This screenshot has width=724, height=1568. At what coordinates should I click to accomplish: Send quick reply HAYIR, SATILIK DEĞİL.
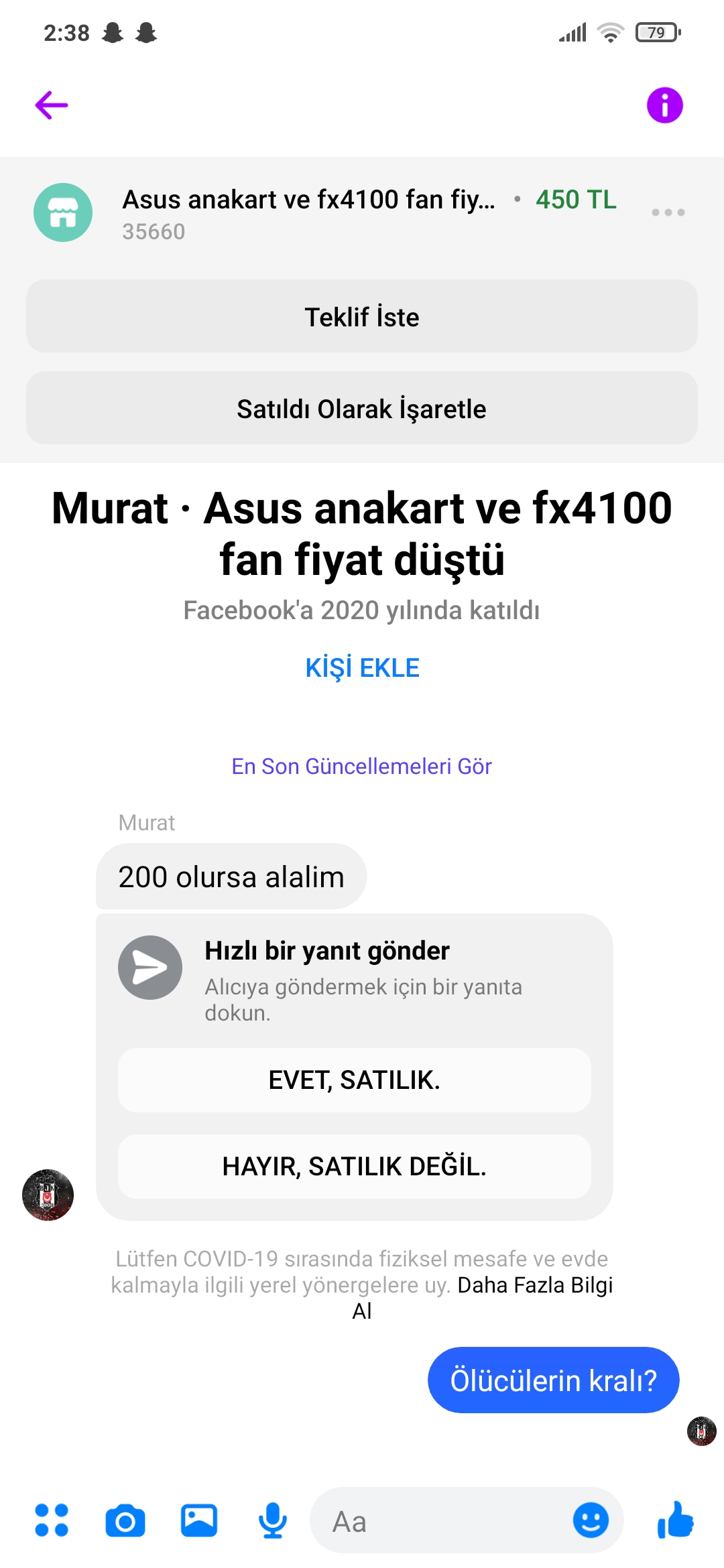pos(354,1167)
